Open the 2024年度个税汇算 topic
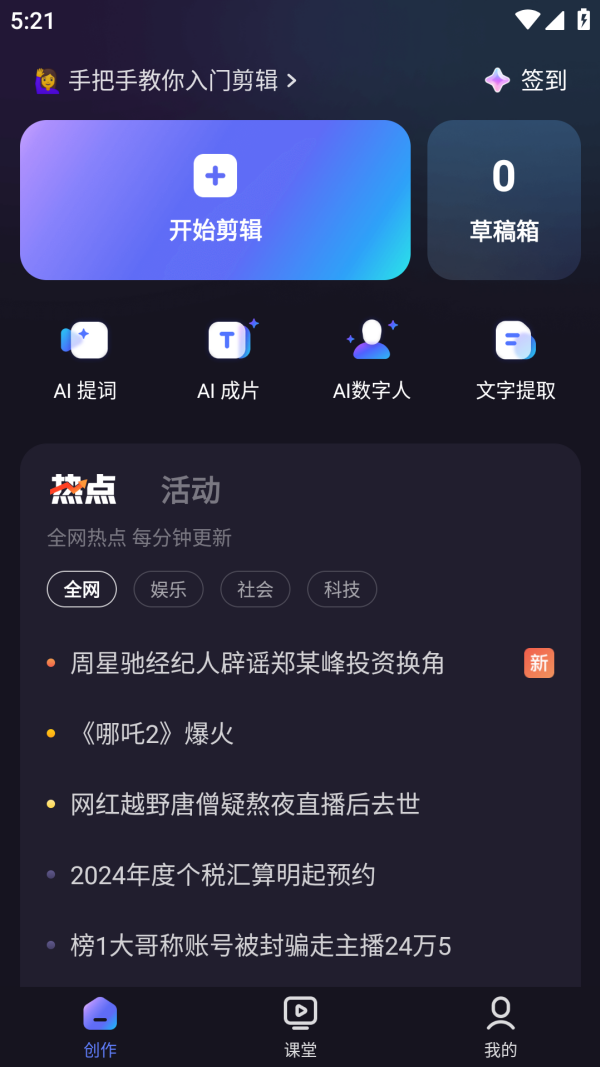 (x=222, y=875)
